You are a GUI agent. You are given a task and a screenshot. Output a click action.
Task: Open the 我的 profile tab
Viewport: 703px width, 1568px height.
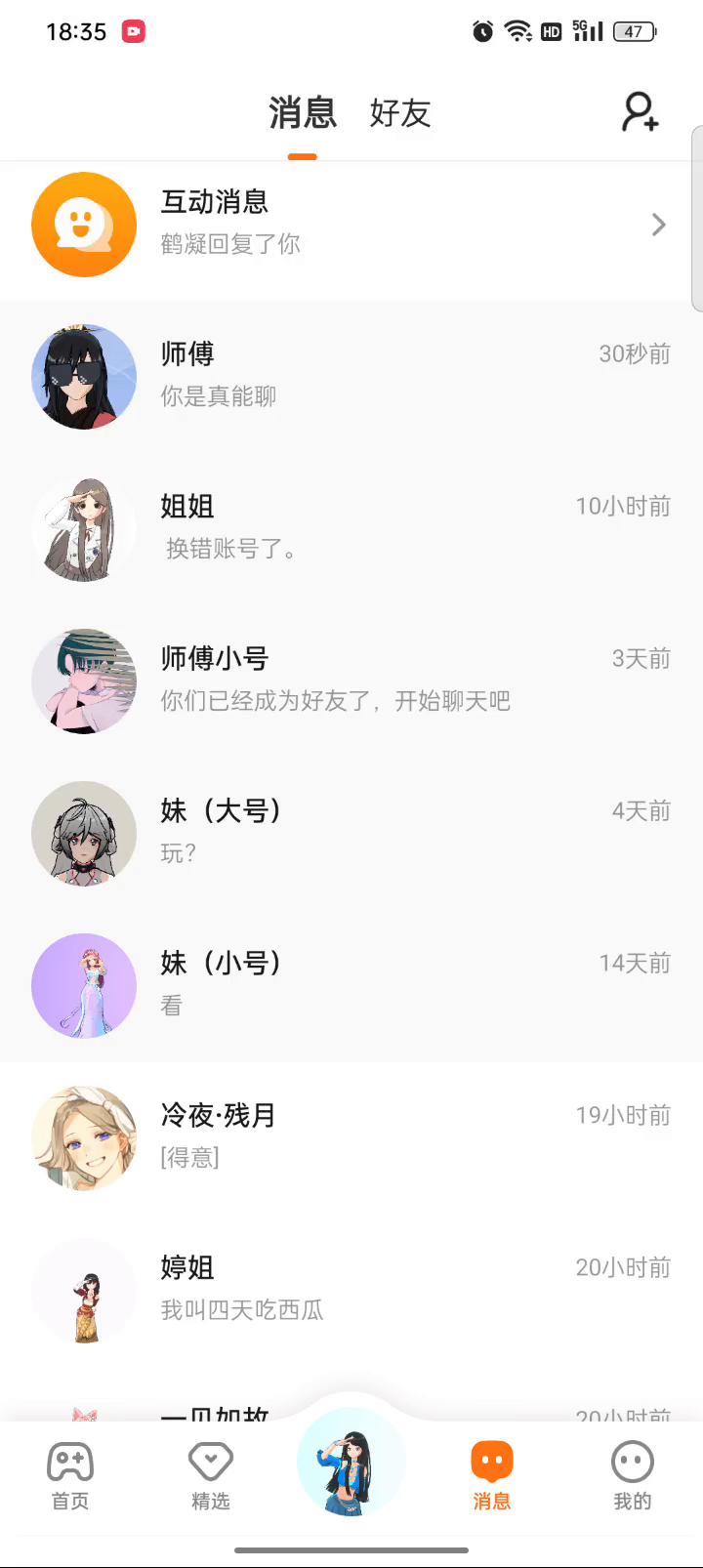point(632,1476)
